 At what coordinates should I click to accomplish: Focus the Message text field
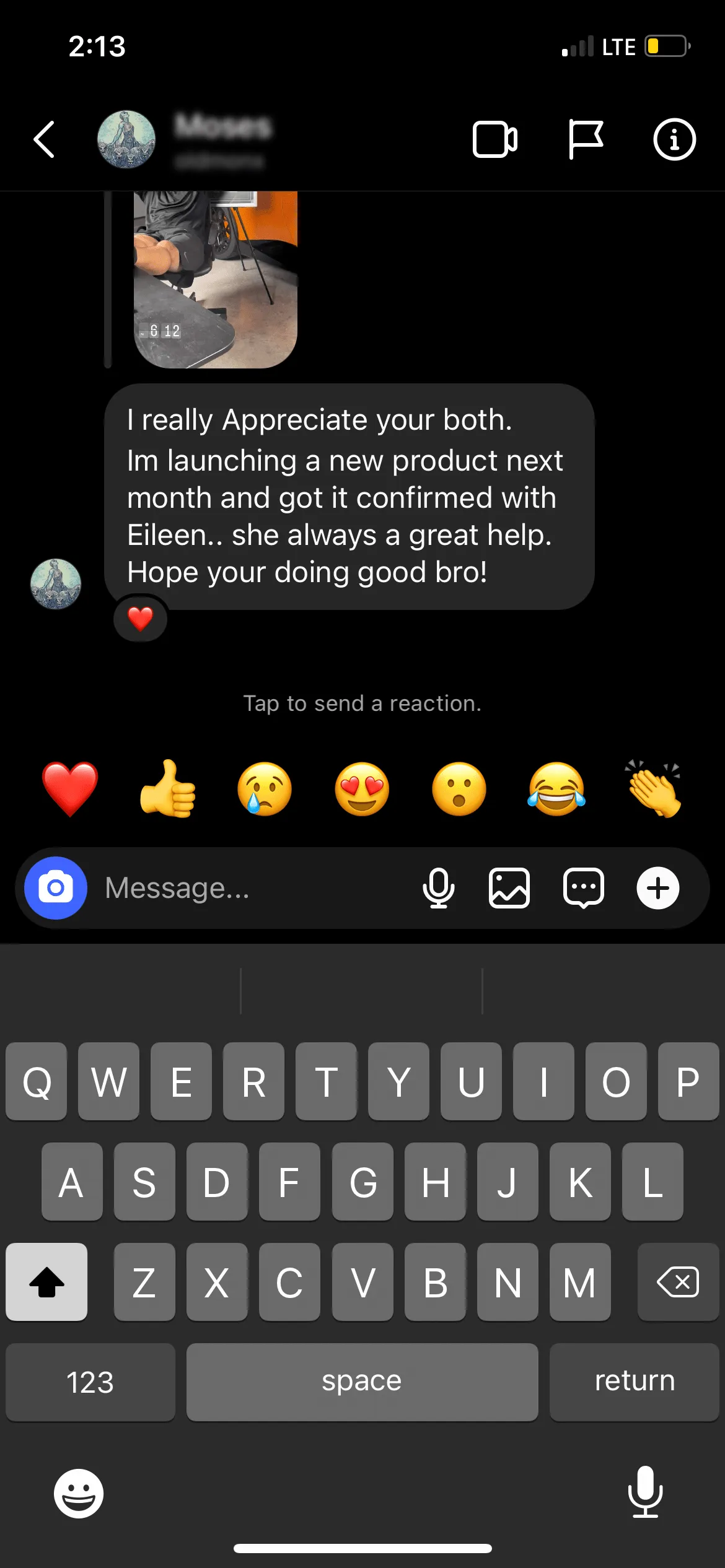[x=248, y=888]
